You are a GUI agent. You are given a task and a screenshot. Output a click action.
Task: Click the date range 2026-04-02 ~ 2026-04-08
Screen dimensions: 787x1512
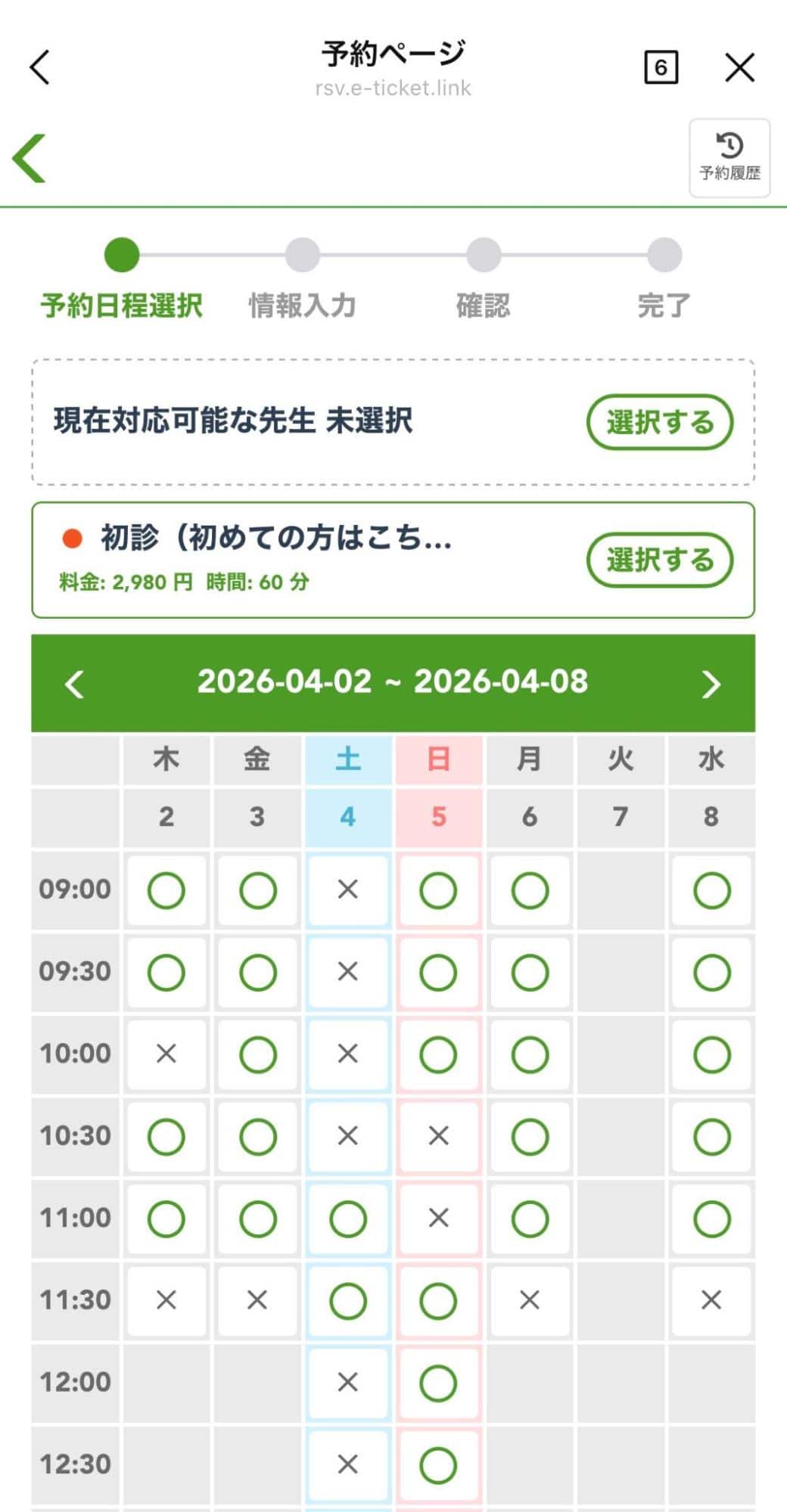393,681
